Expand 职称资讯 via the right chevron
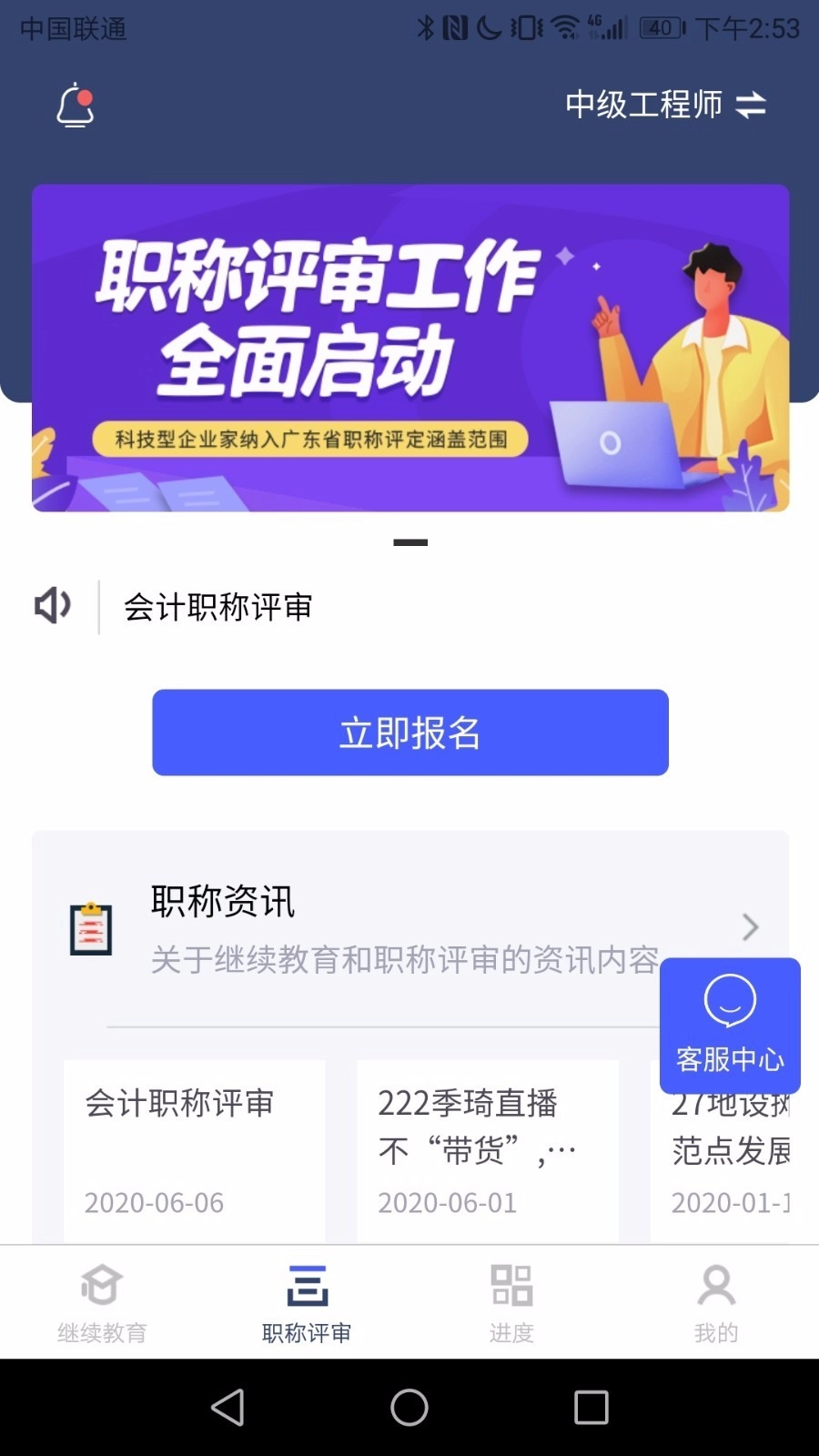 (x=750, y=926)
